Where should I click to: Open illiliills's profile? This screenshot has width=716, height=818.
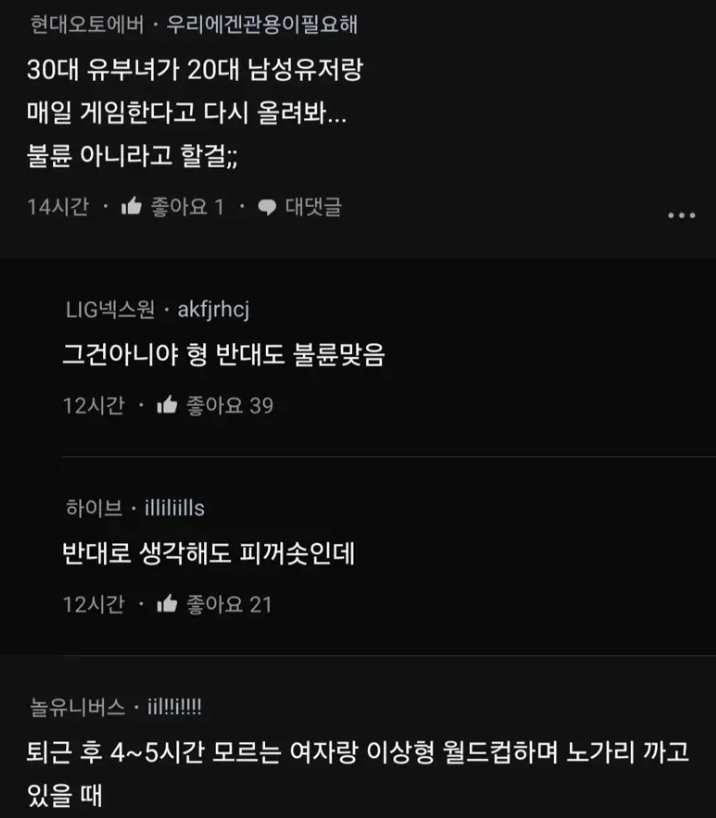[174, 508]
